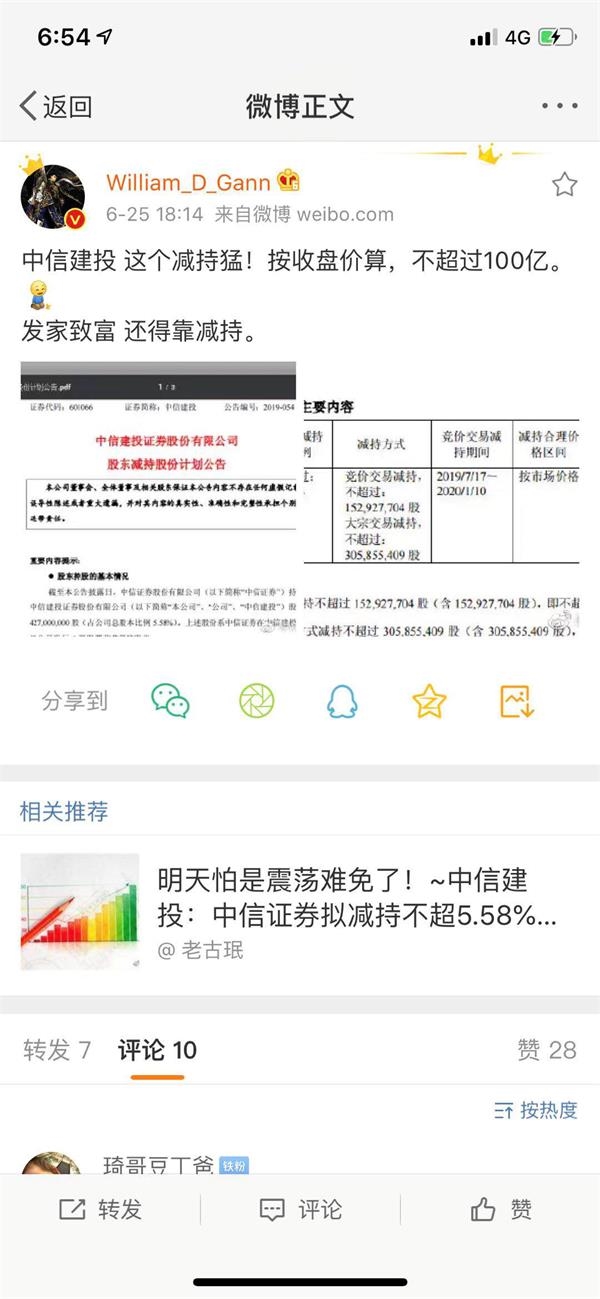View the 赞 28 likes list

point(546,1049)
